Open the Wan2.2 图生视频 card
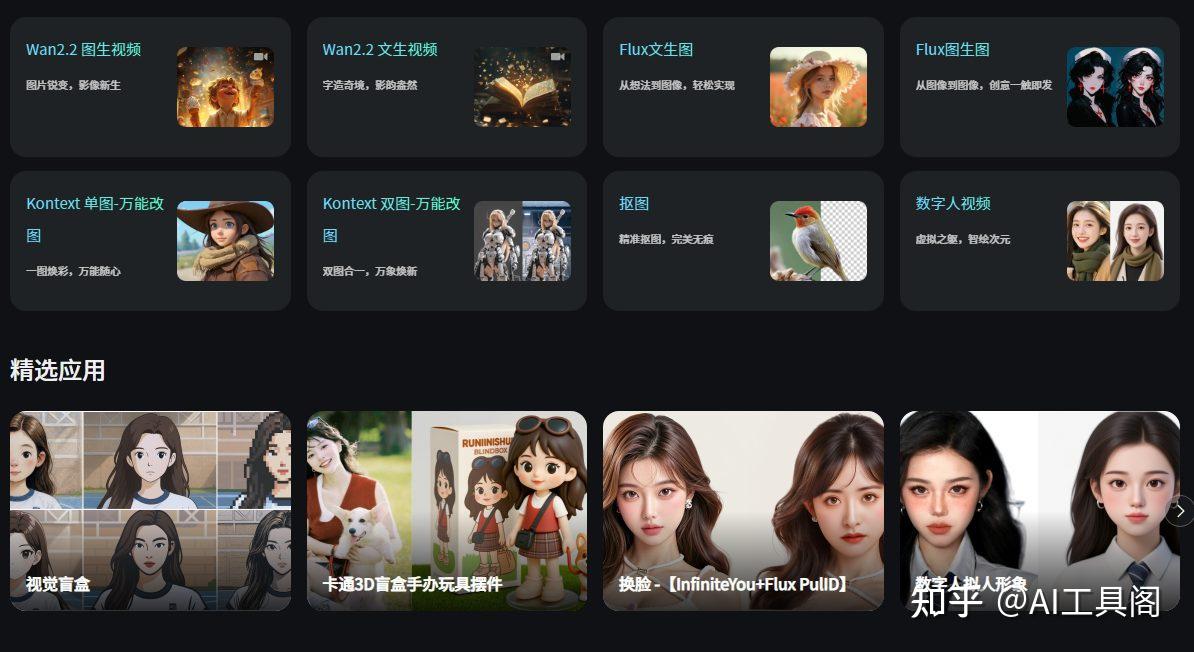 pos(151,87)
